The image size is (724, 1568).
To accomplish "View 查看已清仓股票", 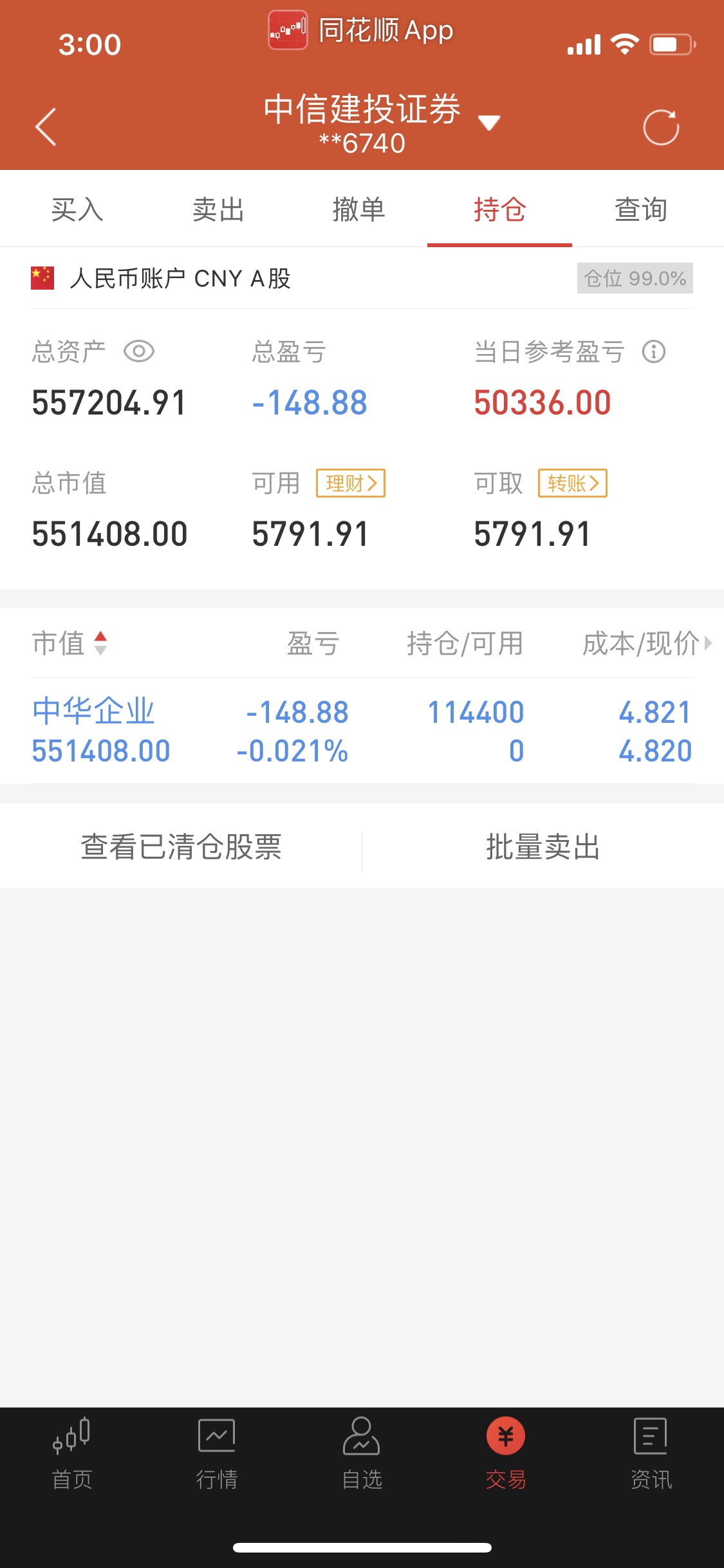I will (x=181, y=847).
